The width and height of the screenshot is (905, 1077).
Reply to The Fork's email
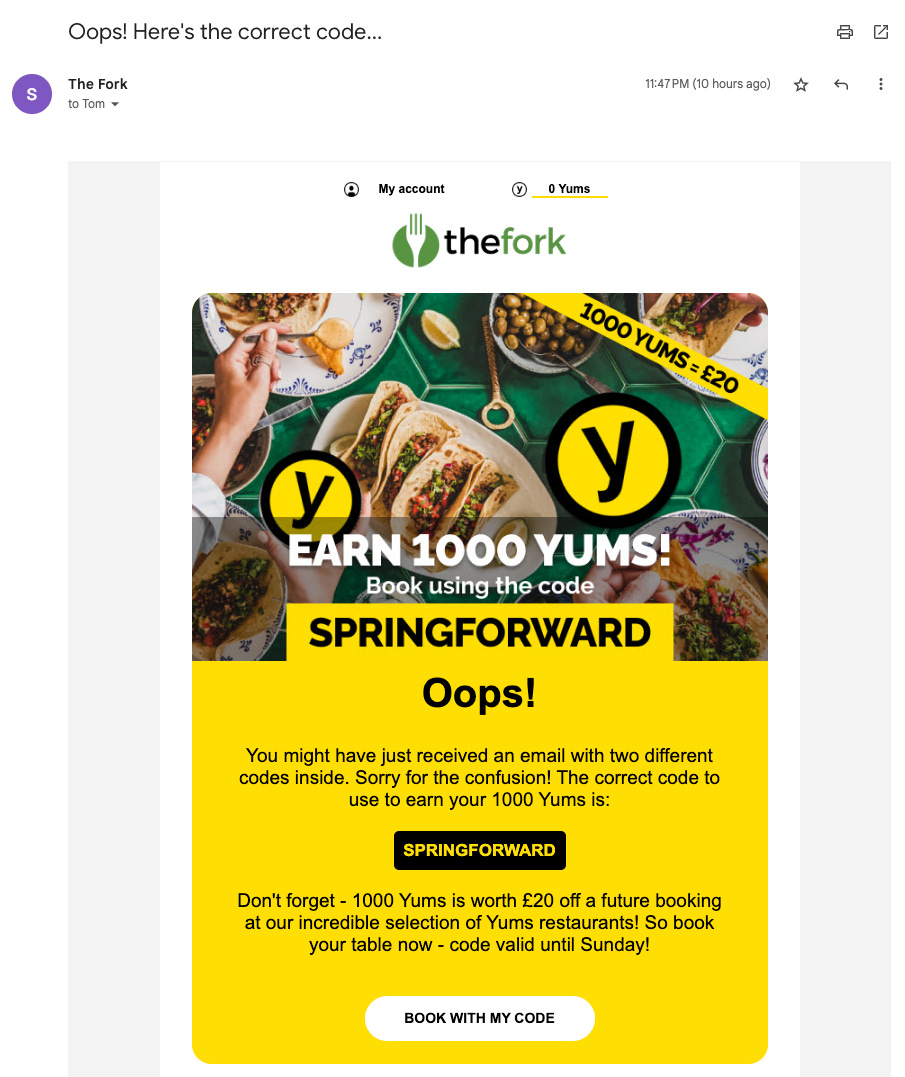click(841, 85)
